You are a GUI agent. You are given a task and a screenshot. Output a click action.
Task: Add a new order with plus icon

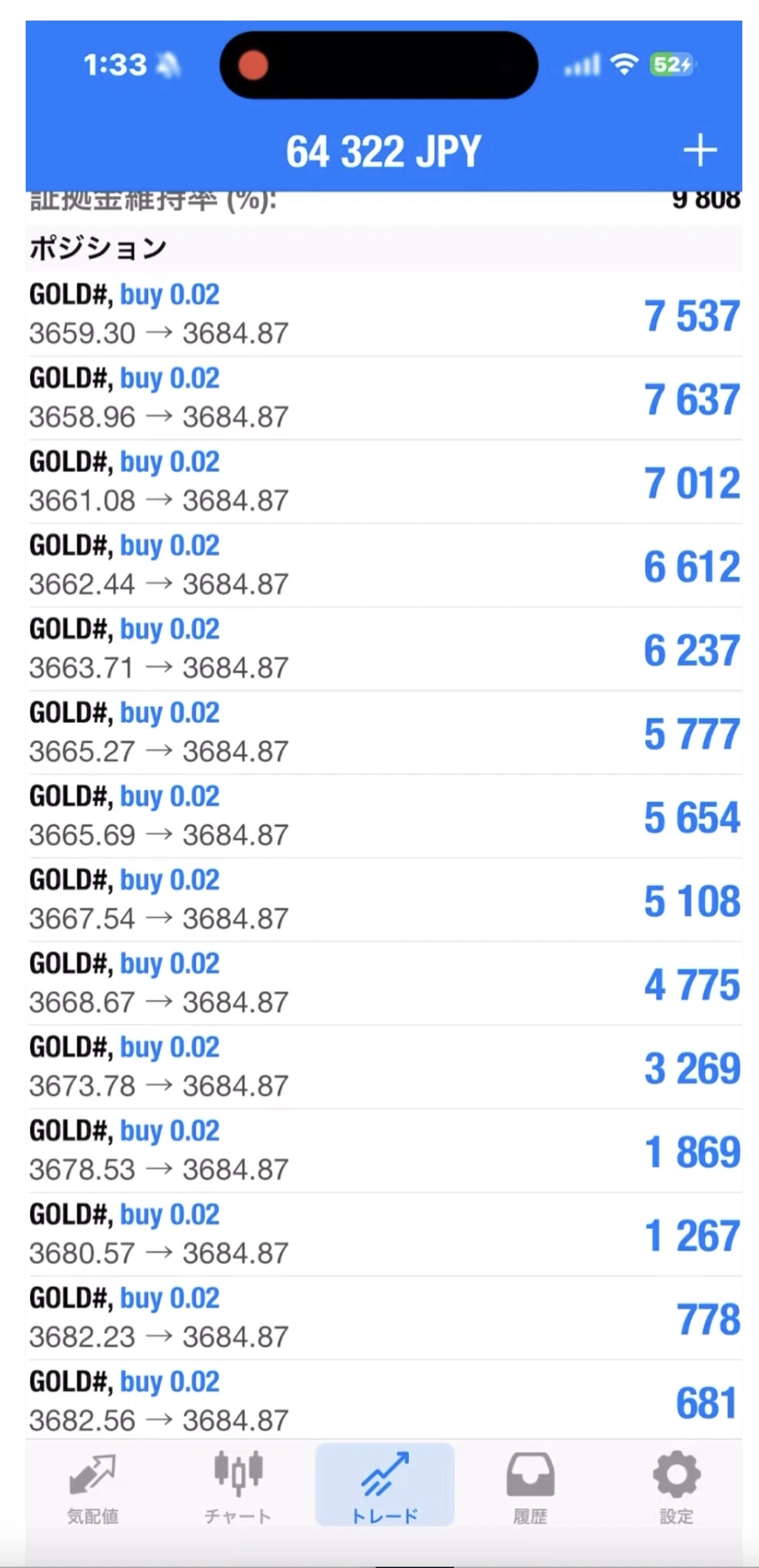click(x=699, y=151)
